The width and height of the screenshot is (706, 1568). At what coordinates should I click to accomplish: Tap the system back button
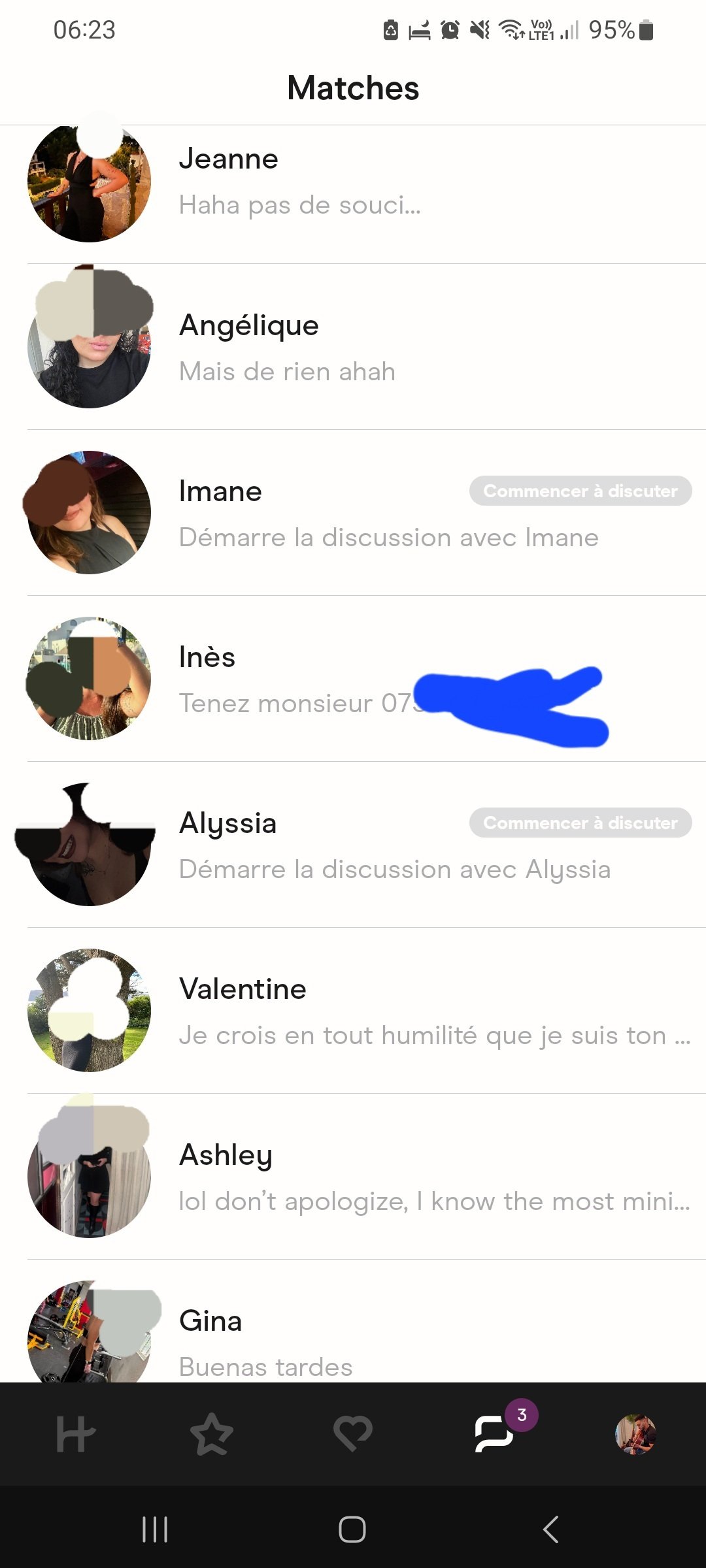550,1529
